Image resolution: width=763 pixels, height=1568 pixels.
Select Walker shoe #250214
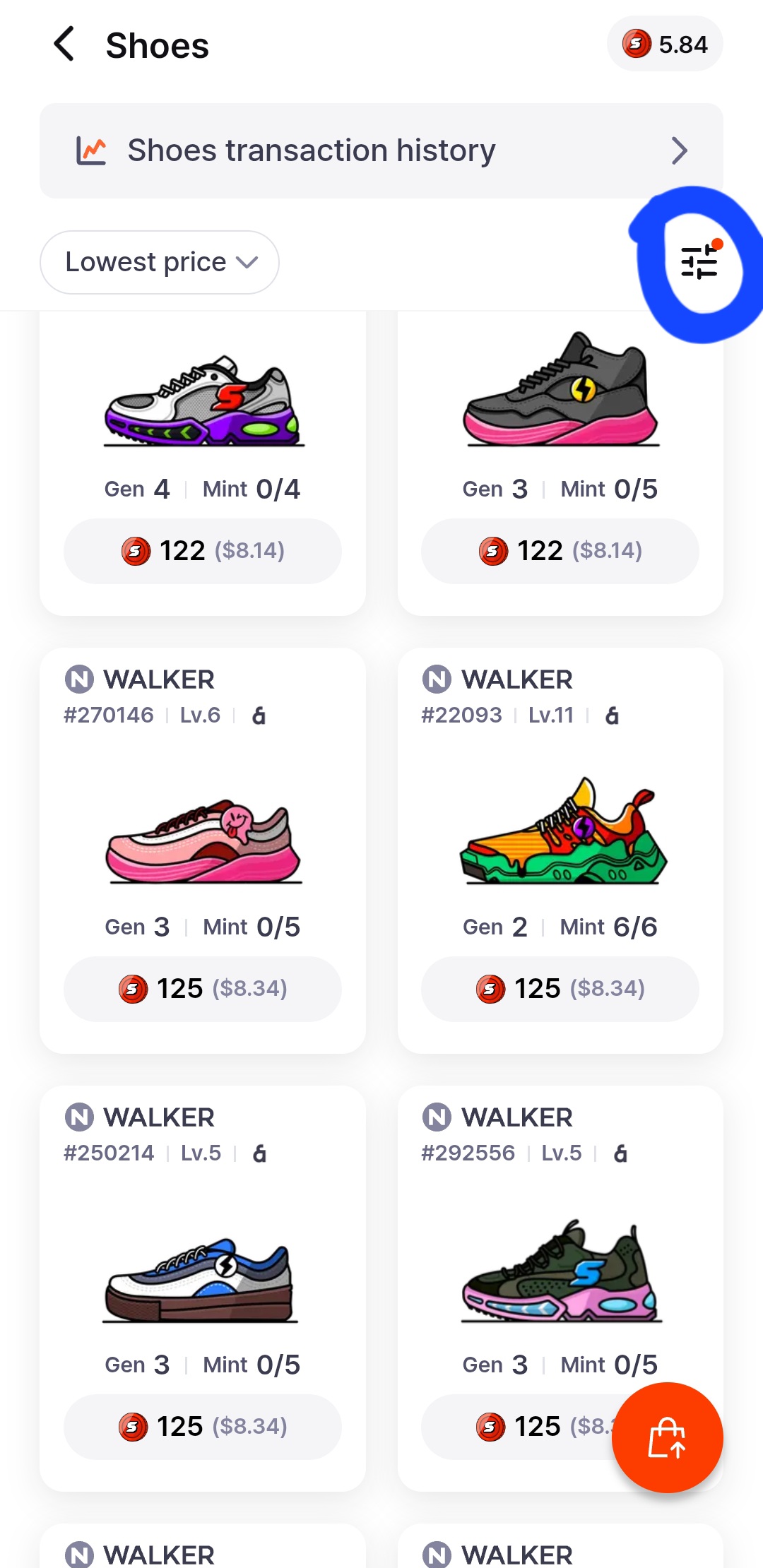click(x=203, y=1285)
